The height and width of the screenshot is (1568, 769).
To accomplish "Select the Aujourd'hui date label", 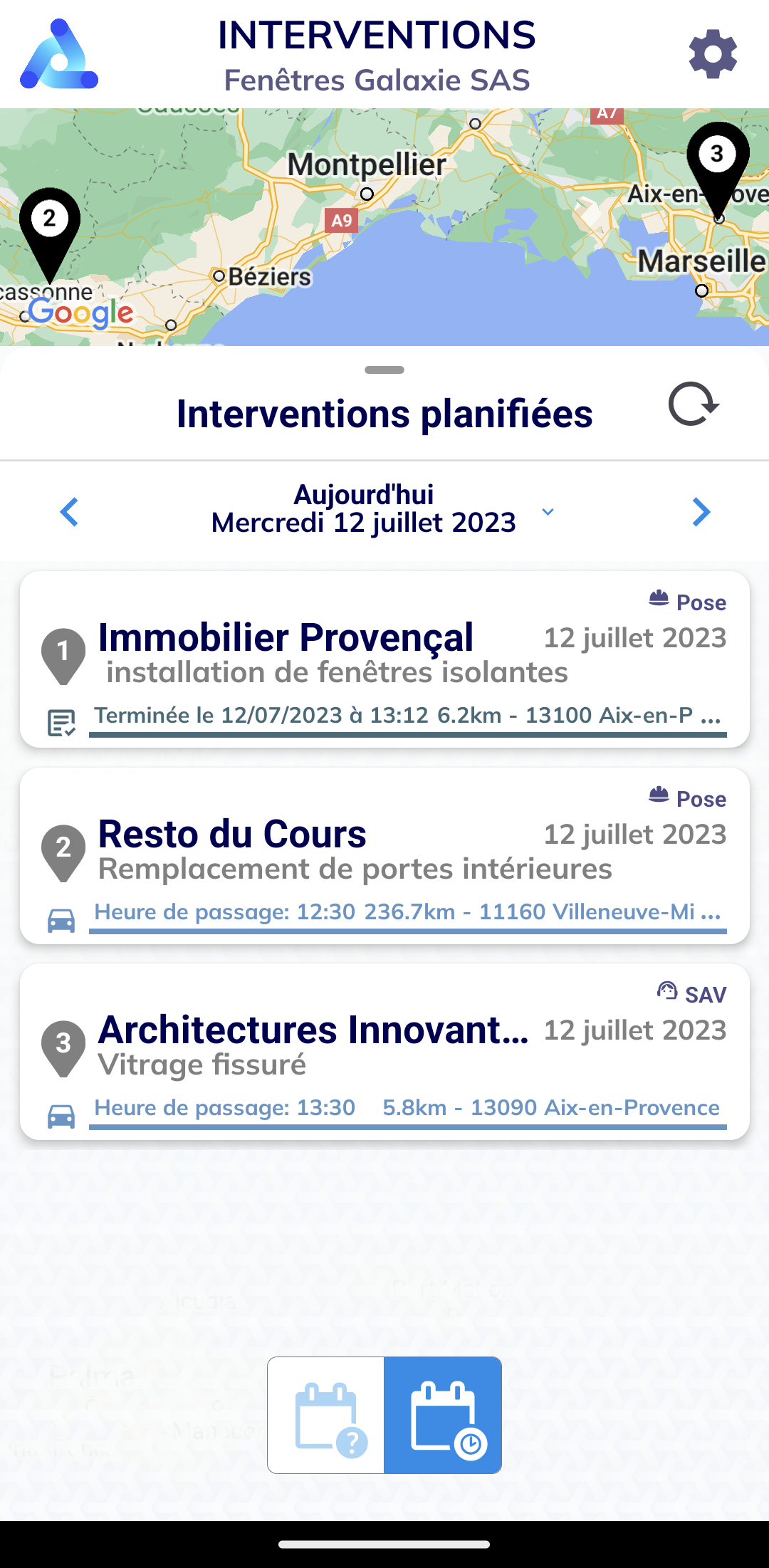I will click(363, 494).
